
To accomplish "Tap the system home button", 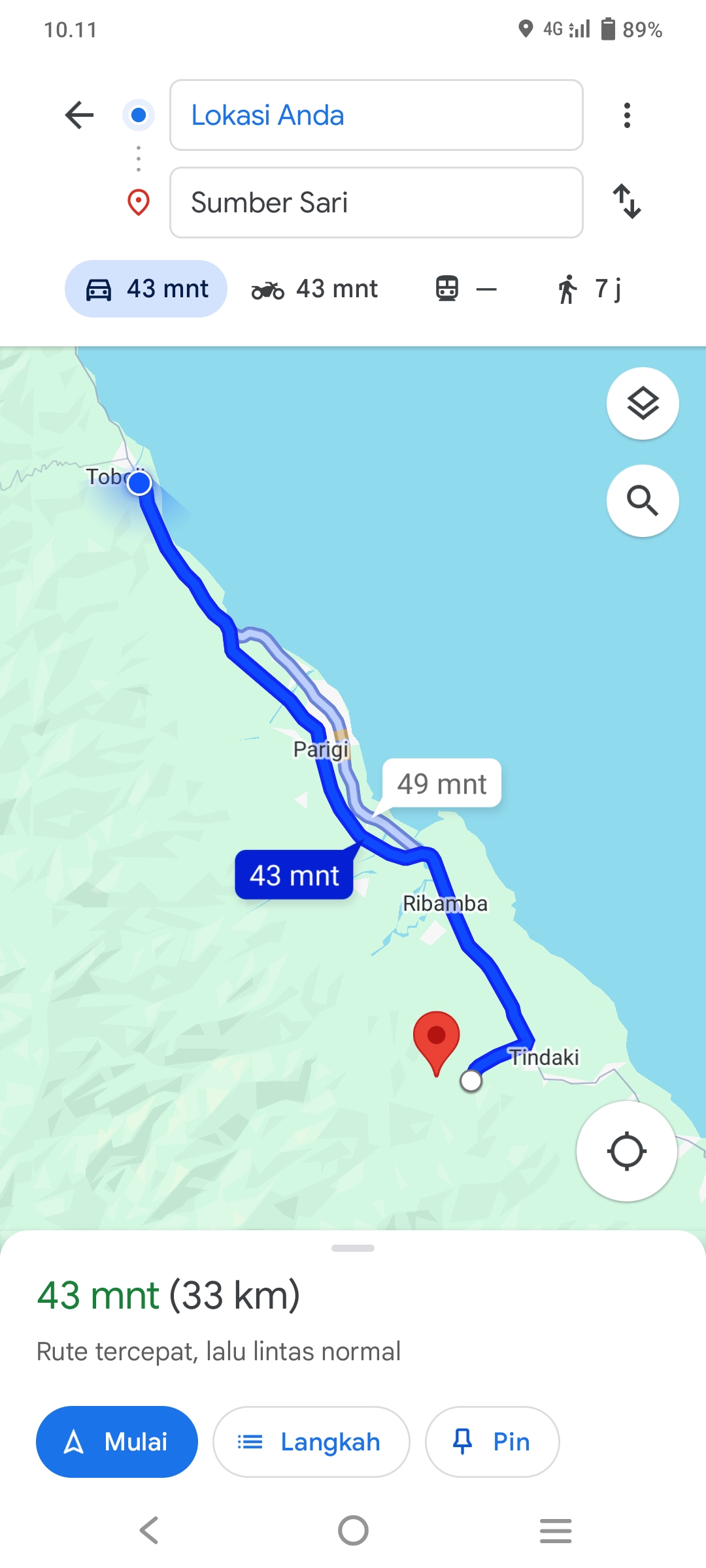I will [x=353, y=1530].
